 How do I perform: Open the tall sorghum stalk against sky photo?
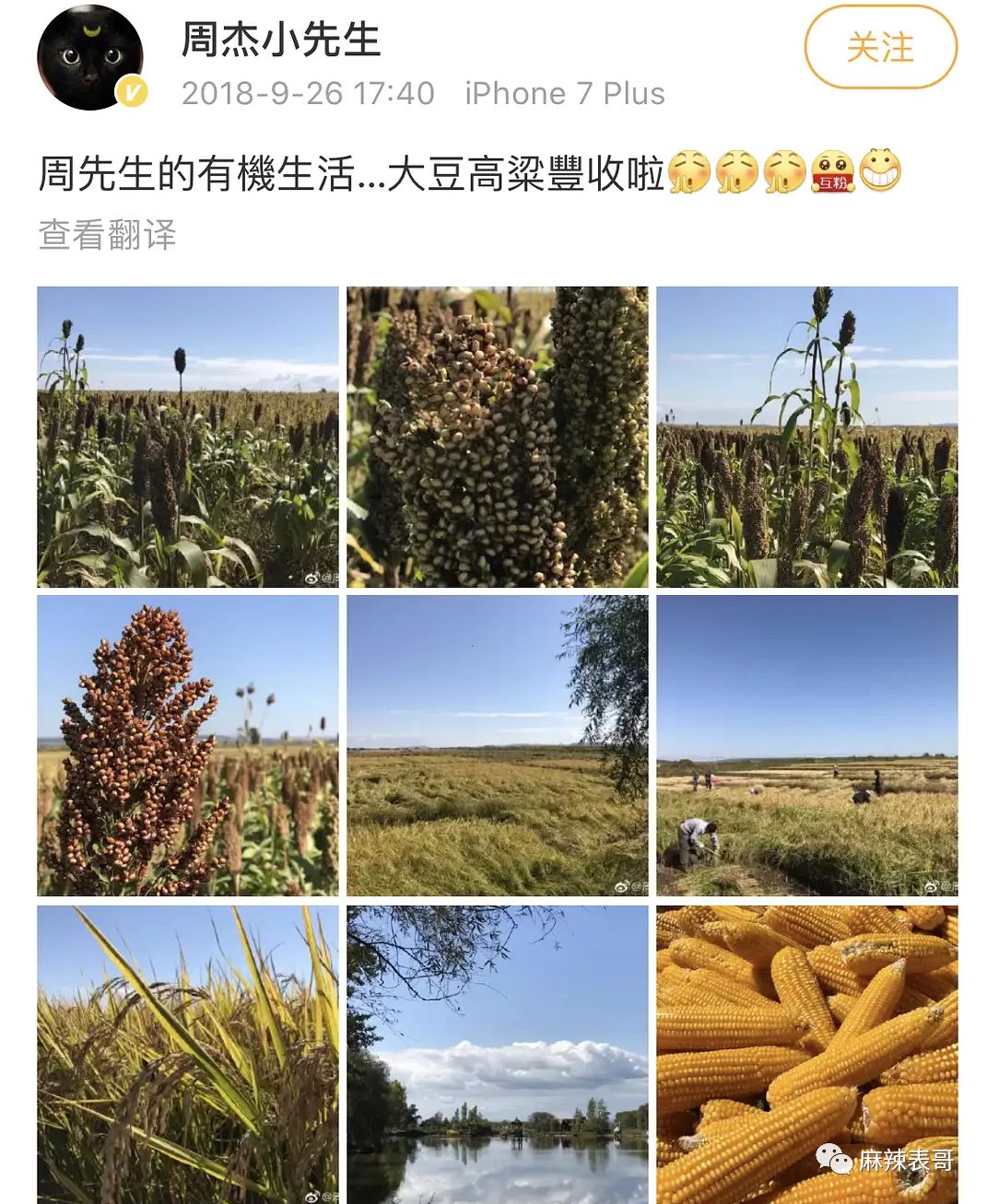tap(806, 437)
